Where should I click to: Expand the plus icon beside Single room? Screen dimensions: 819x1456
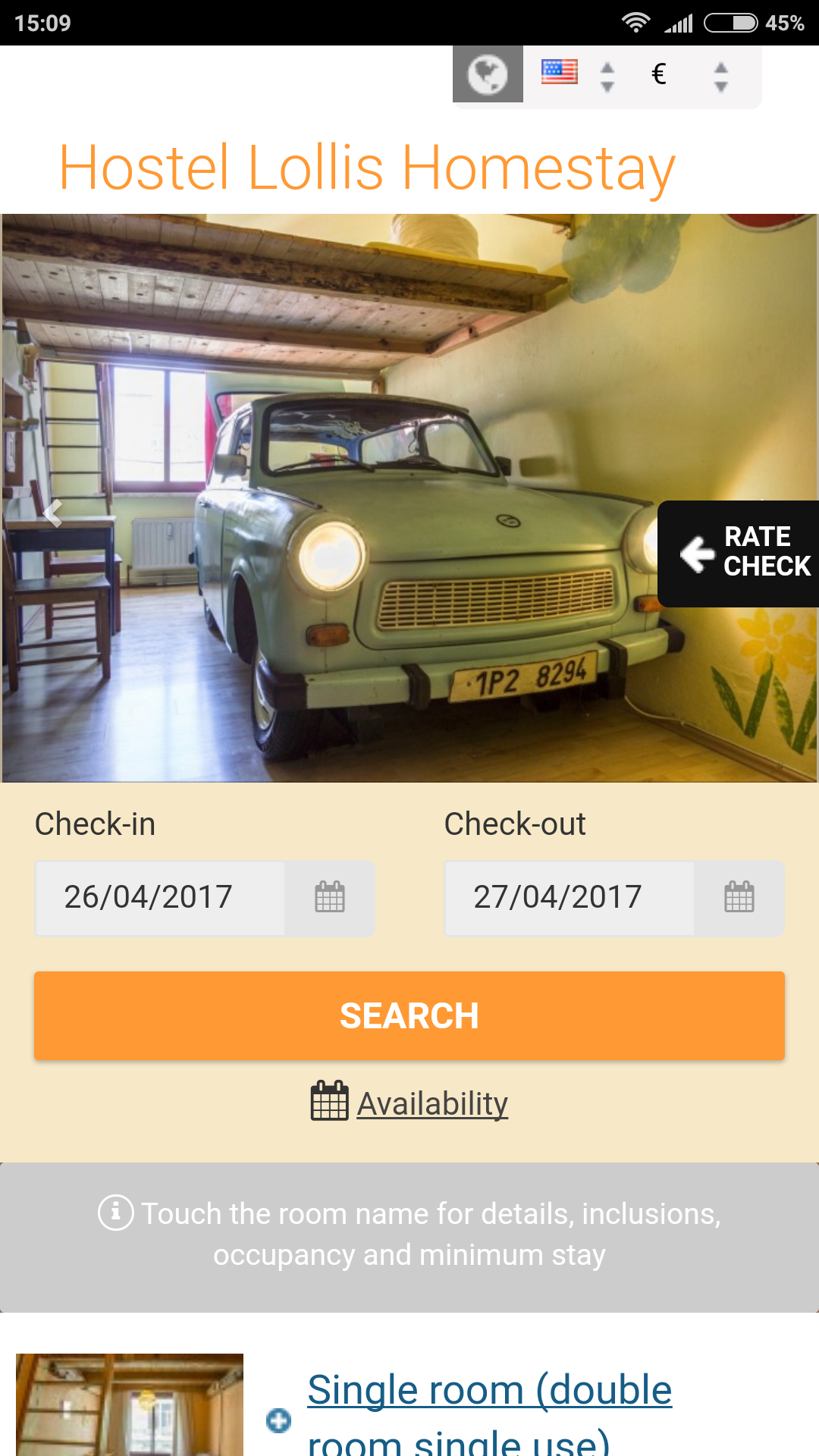(278, 1420)
